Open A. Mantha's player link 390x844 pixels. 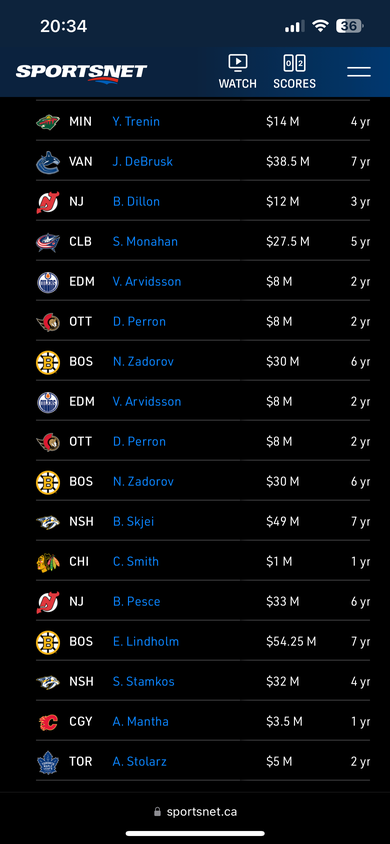(140, 721)
